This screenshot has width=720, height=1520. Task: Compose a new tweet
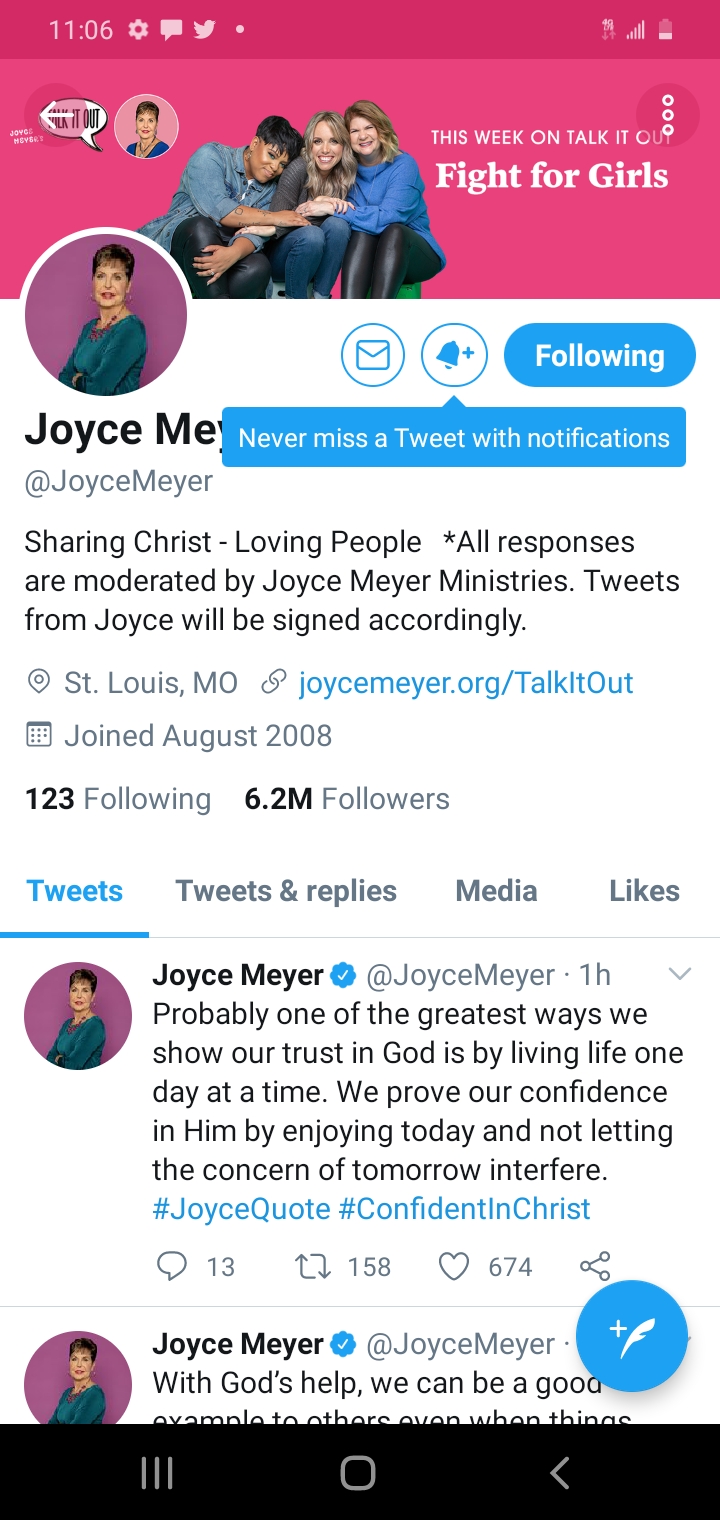[x=632, y=1336]
